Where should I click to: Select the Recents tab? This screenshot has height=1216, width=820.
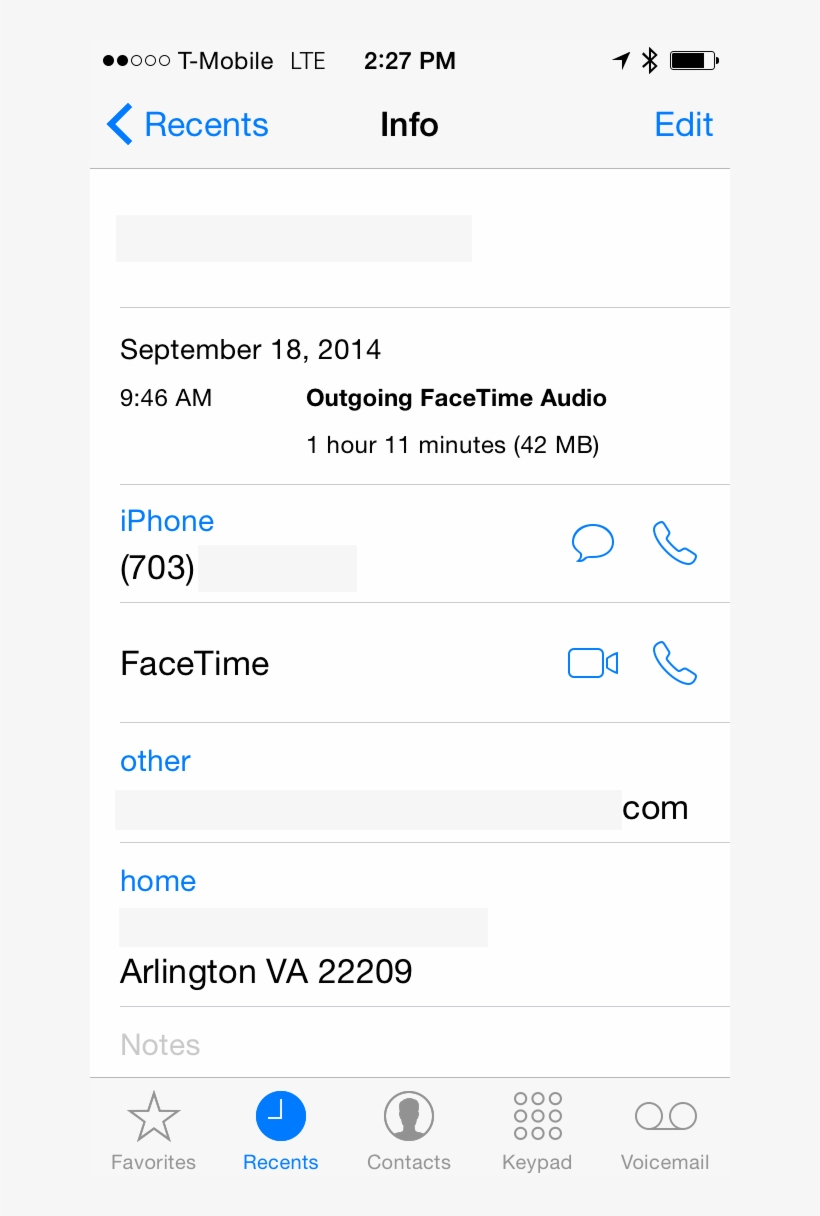click(281, 1131)
